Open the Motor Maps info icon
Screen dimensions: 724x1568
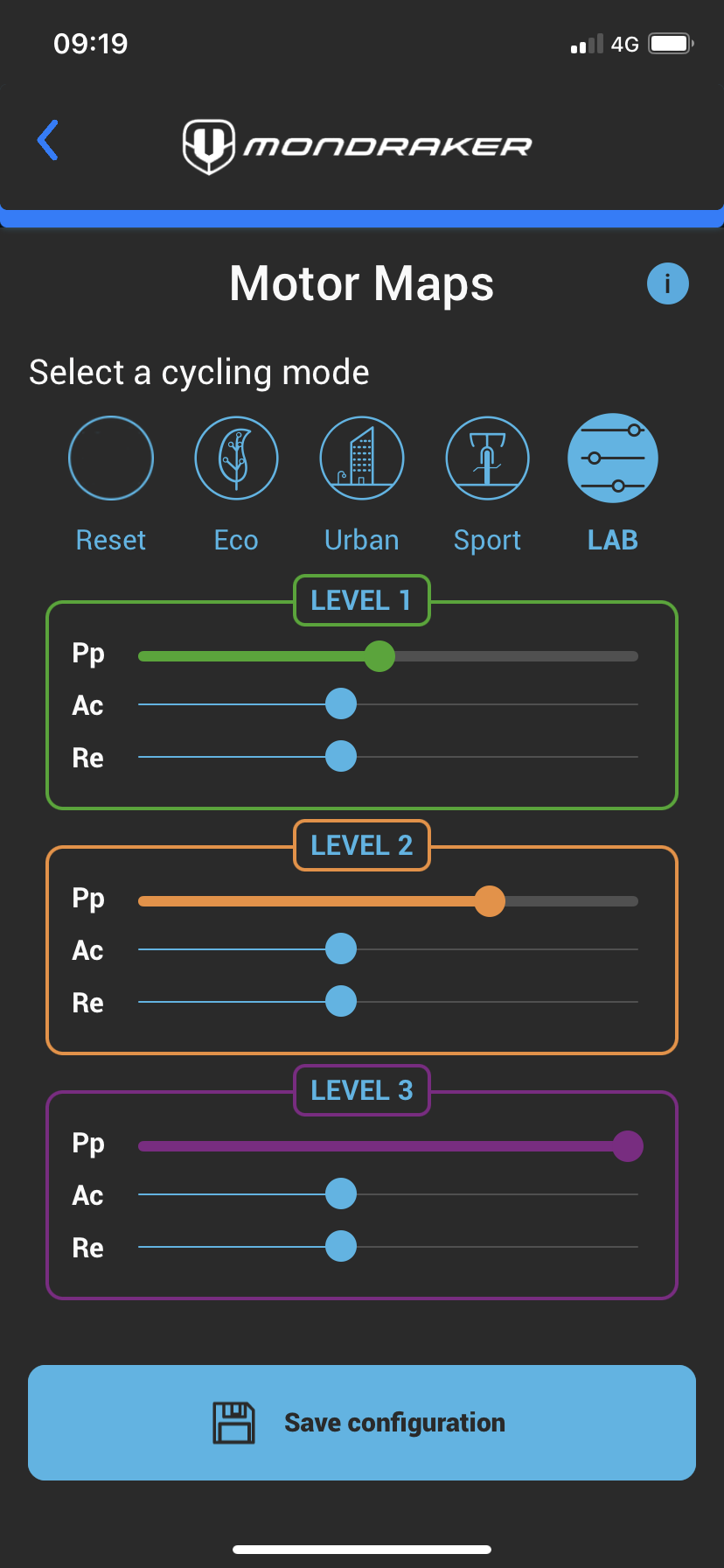pyautogui.click(x=667, y=283)
